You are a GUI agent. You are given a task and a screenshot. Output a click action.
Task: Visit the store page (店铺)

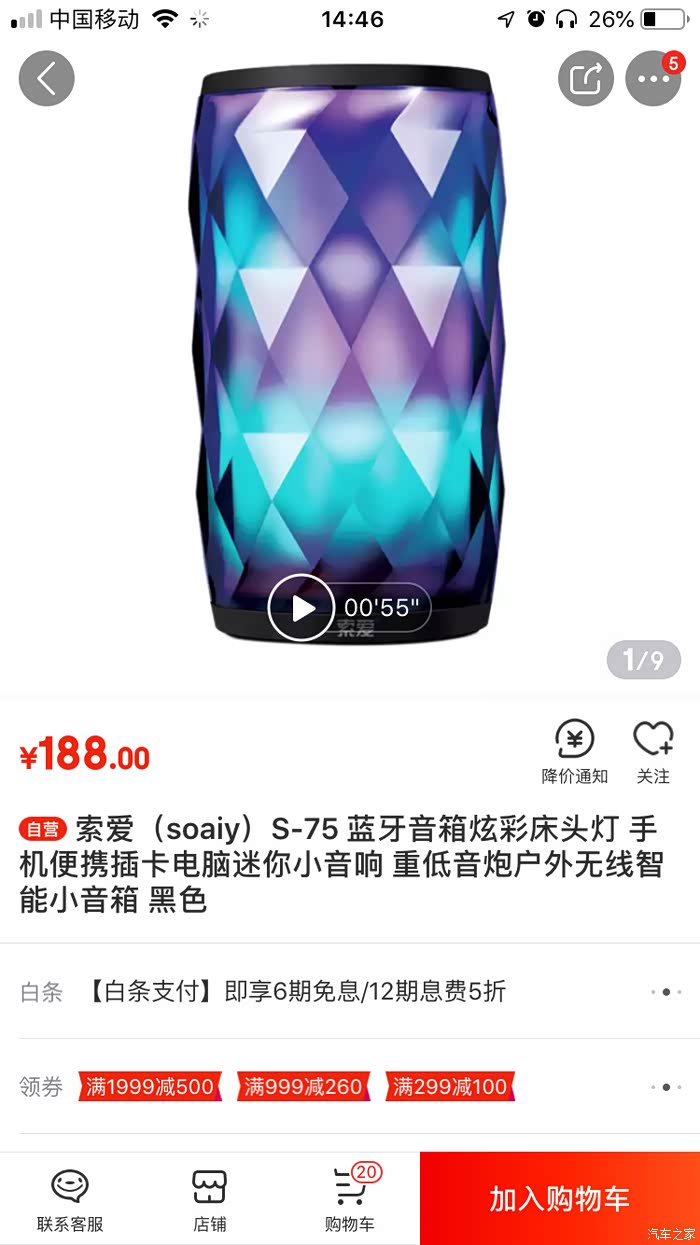click(x=210, y=1199)
